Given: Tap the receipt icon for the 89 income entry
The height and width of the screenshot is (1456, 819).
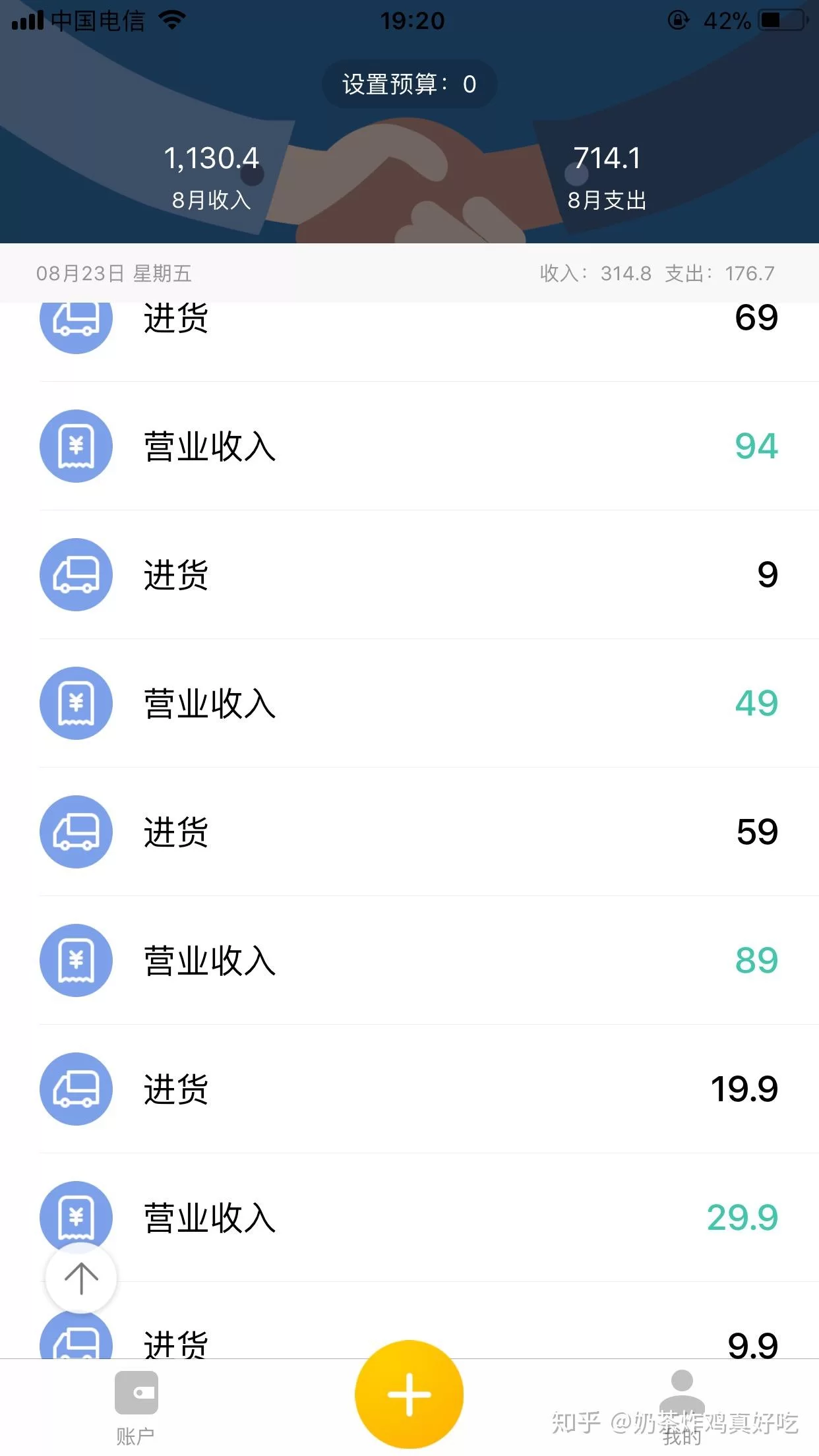Looking at the screenshot, I should [x=76, y=960].
